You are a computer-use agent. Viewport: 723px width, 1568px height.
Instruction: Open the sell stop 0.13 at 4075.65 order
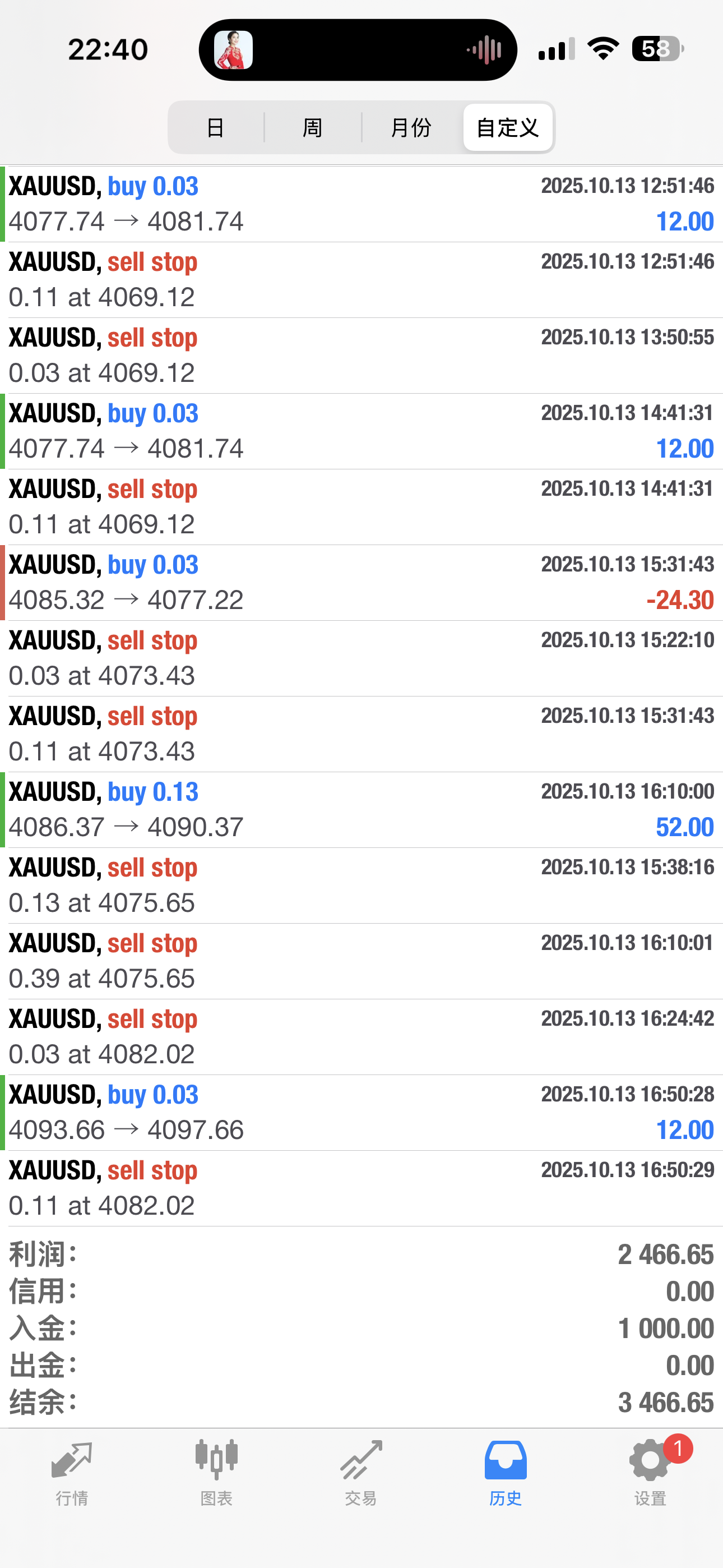tap(361, 885)
